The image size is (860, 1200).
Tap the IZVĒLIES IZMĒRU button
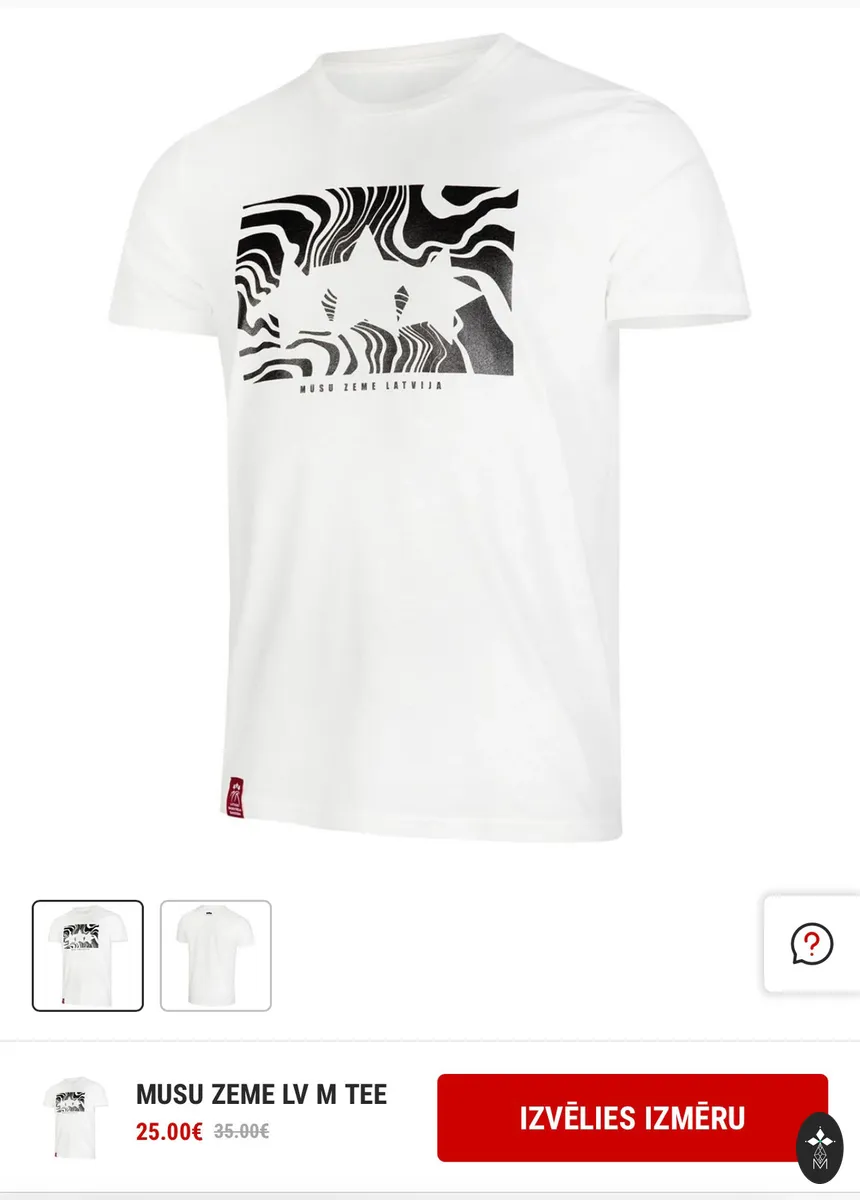pos(632,1118)
